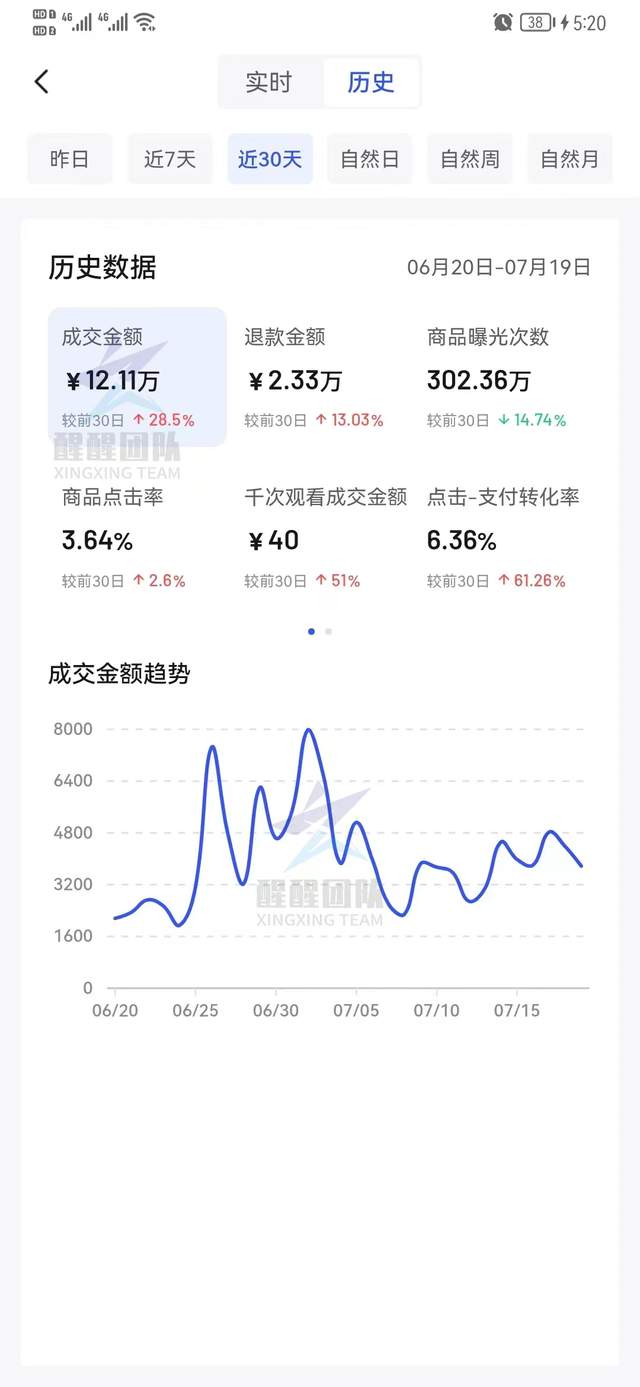Viewport: 640px width, 1387px height.
Task: View the 商品点击率 metric card
Action: 138,538
